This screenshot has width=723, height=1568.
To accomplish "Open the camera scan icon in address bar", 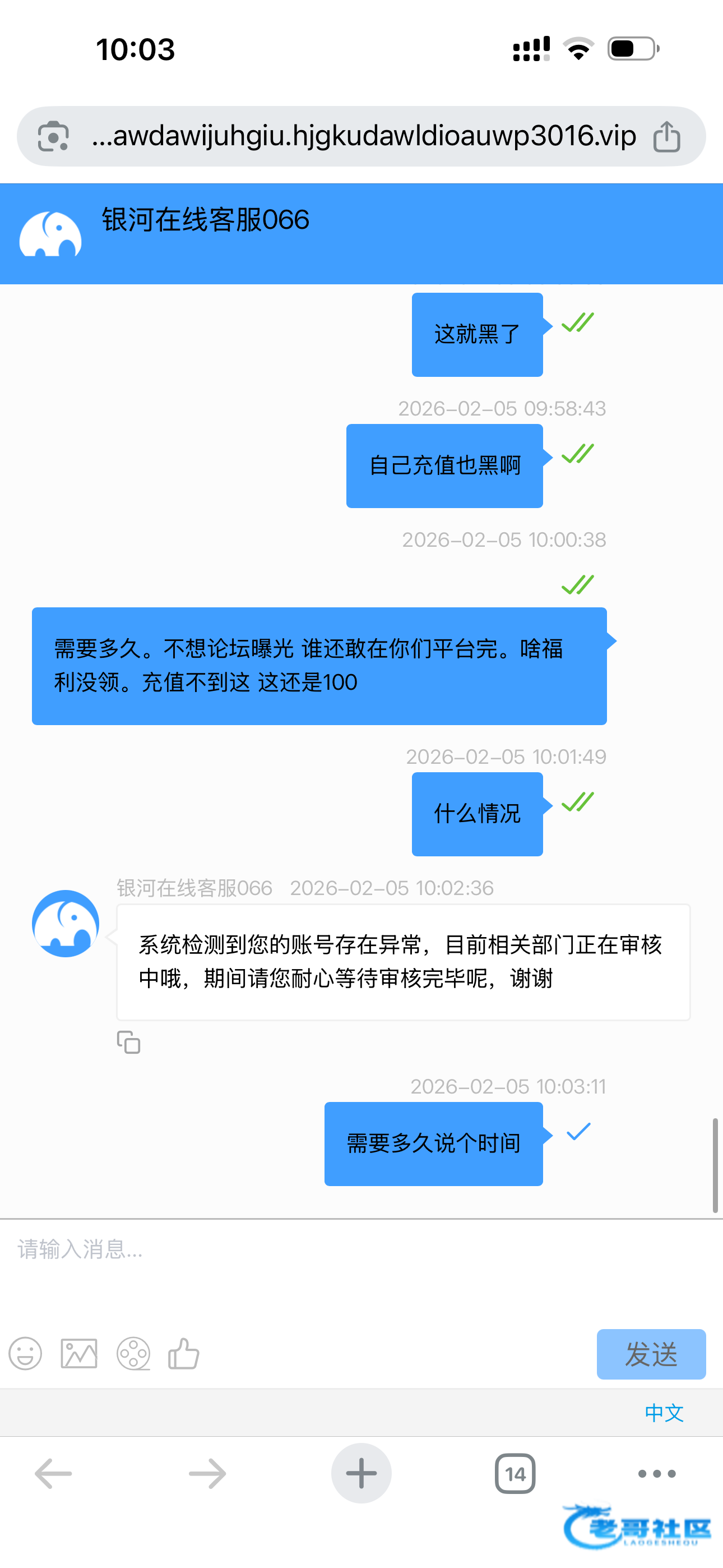I will coord(53,136).
